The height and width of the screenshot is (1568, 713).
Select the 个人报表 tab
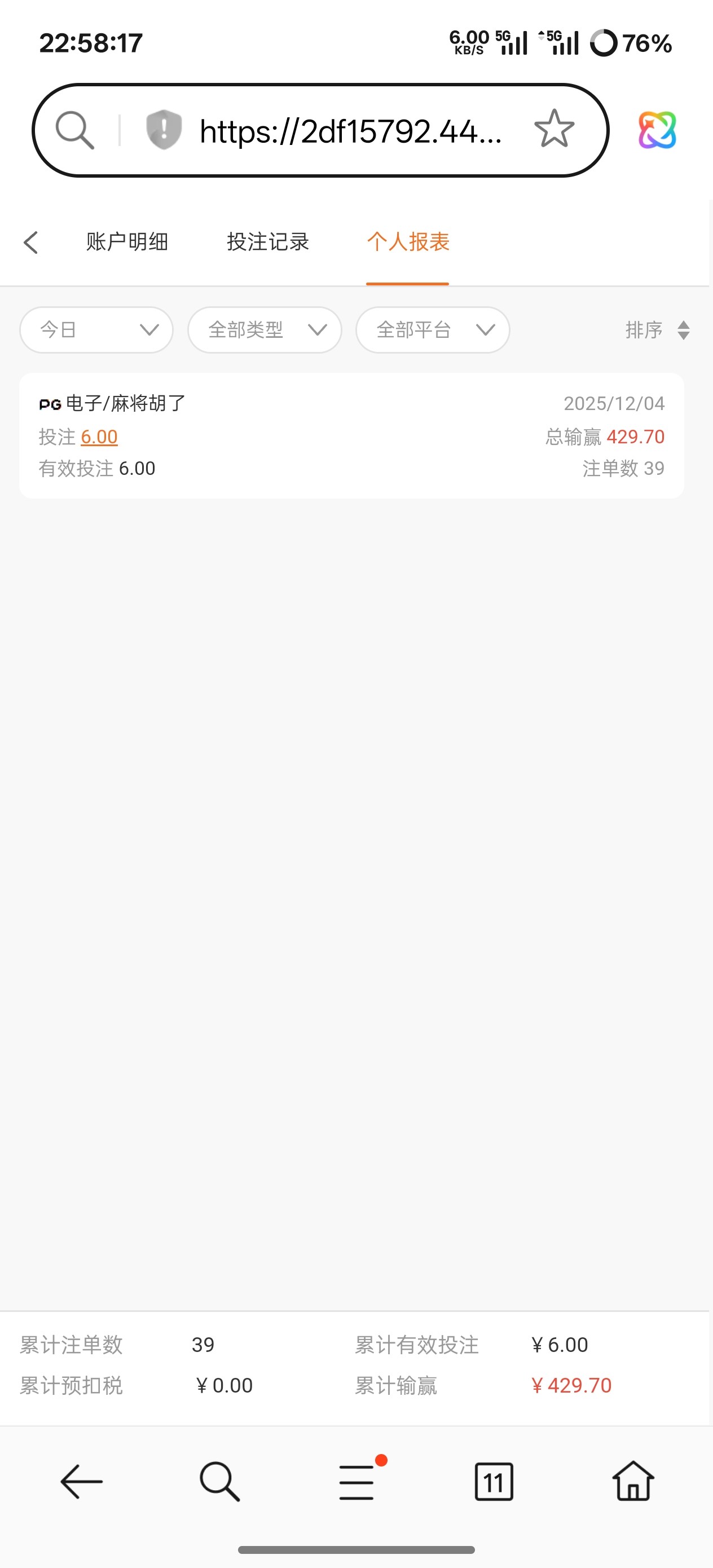(408, 243)
